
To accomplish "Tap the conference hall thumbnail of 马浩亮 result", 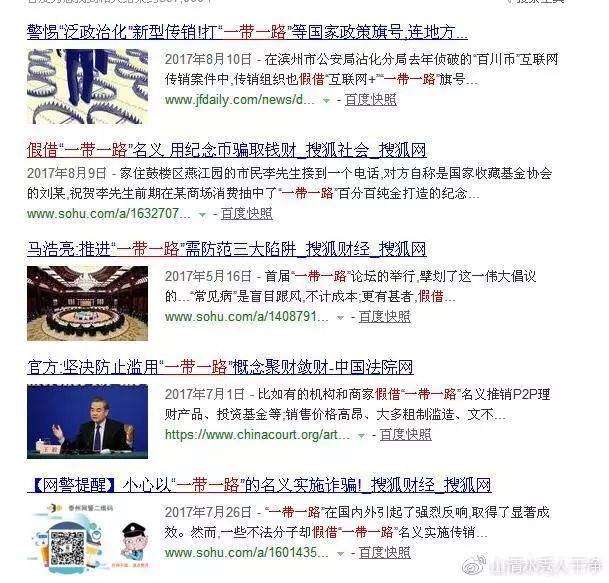I will [x=87, y=305].
